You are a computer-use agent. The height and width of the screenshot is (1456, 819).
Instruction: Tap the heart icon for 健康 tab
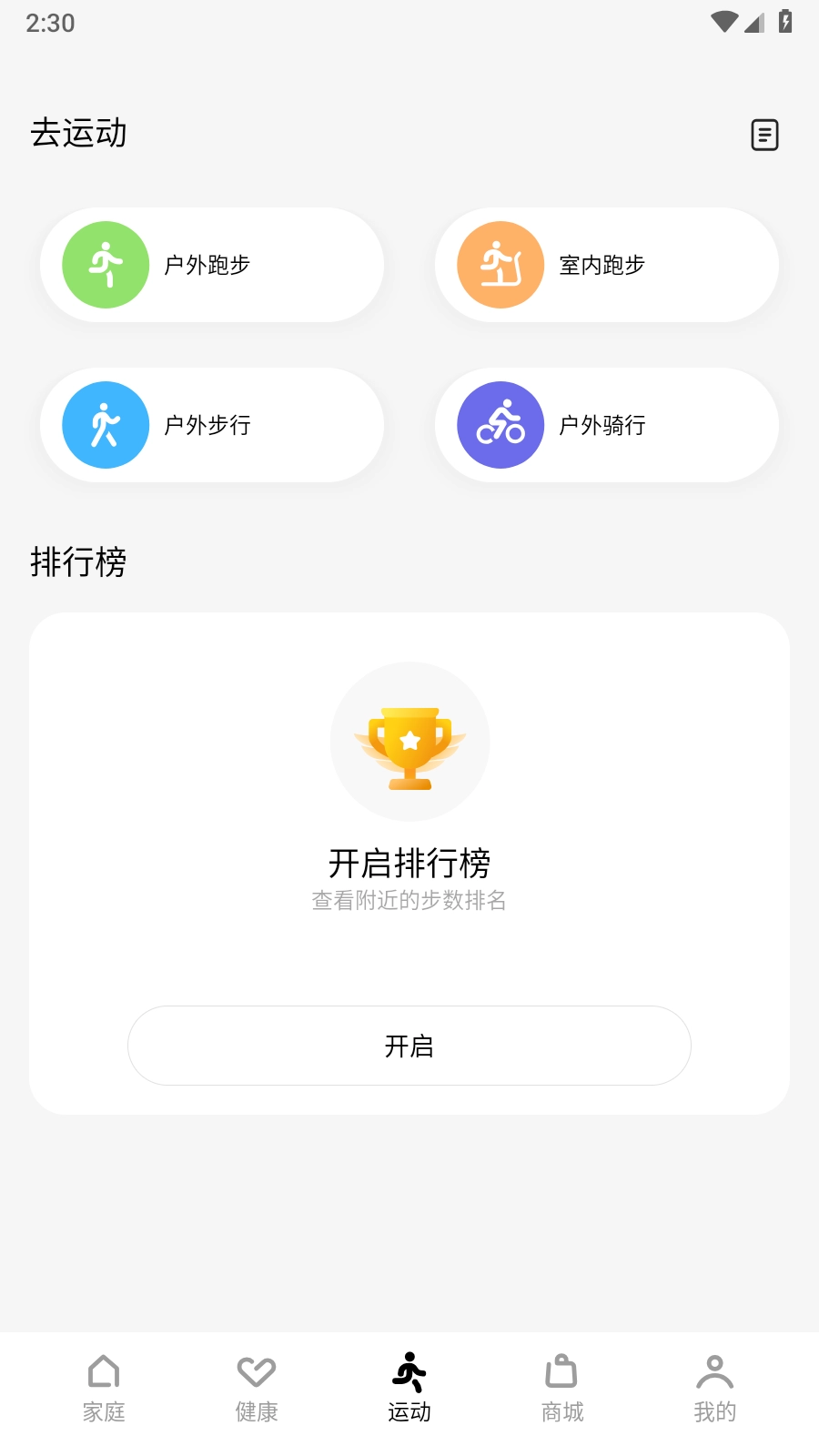coord(256,1370)
